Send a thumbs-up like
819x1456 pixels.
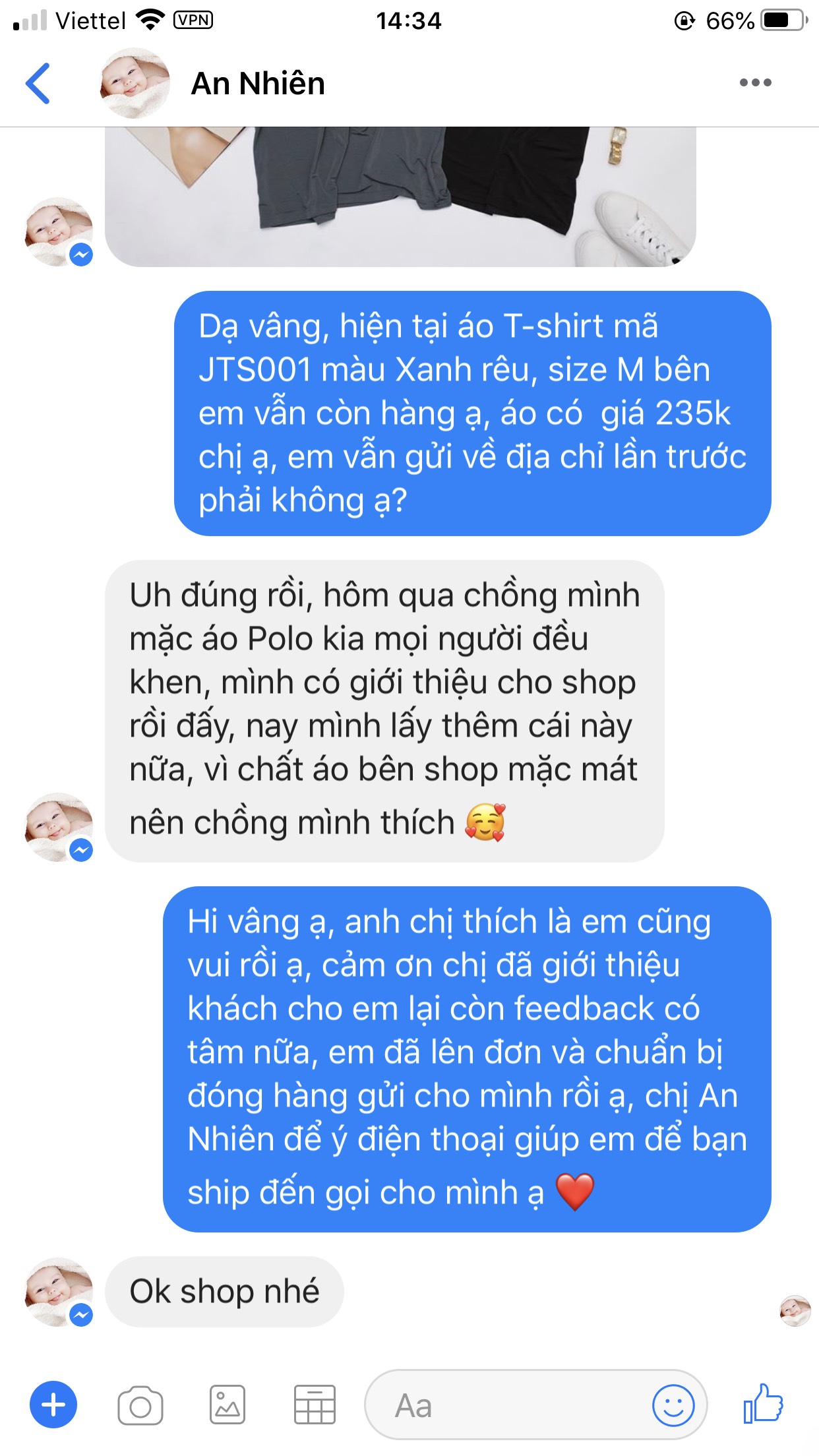tap(763, 1405)
